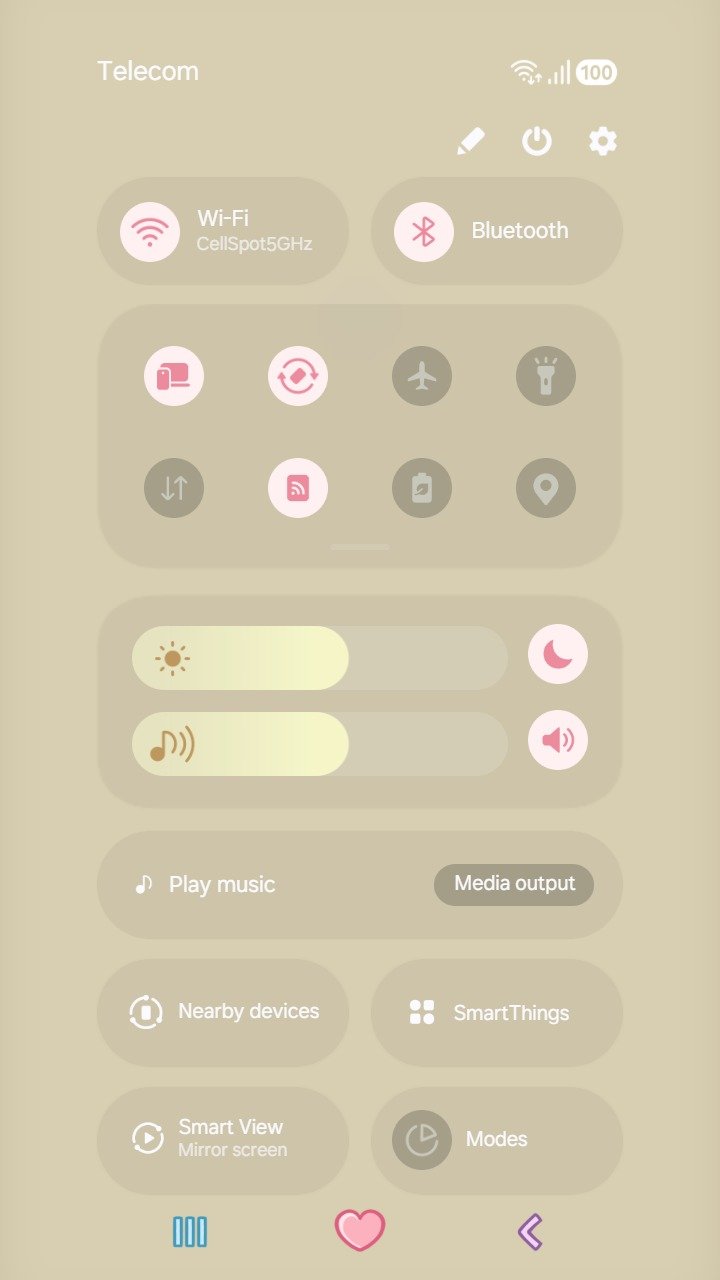Enable Airplane mode

point(421,375)
